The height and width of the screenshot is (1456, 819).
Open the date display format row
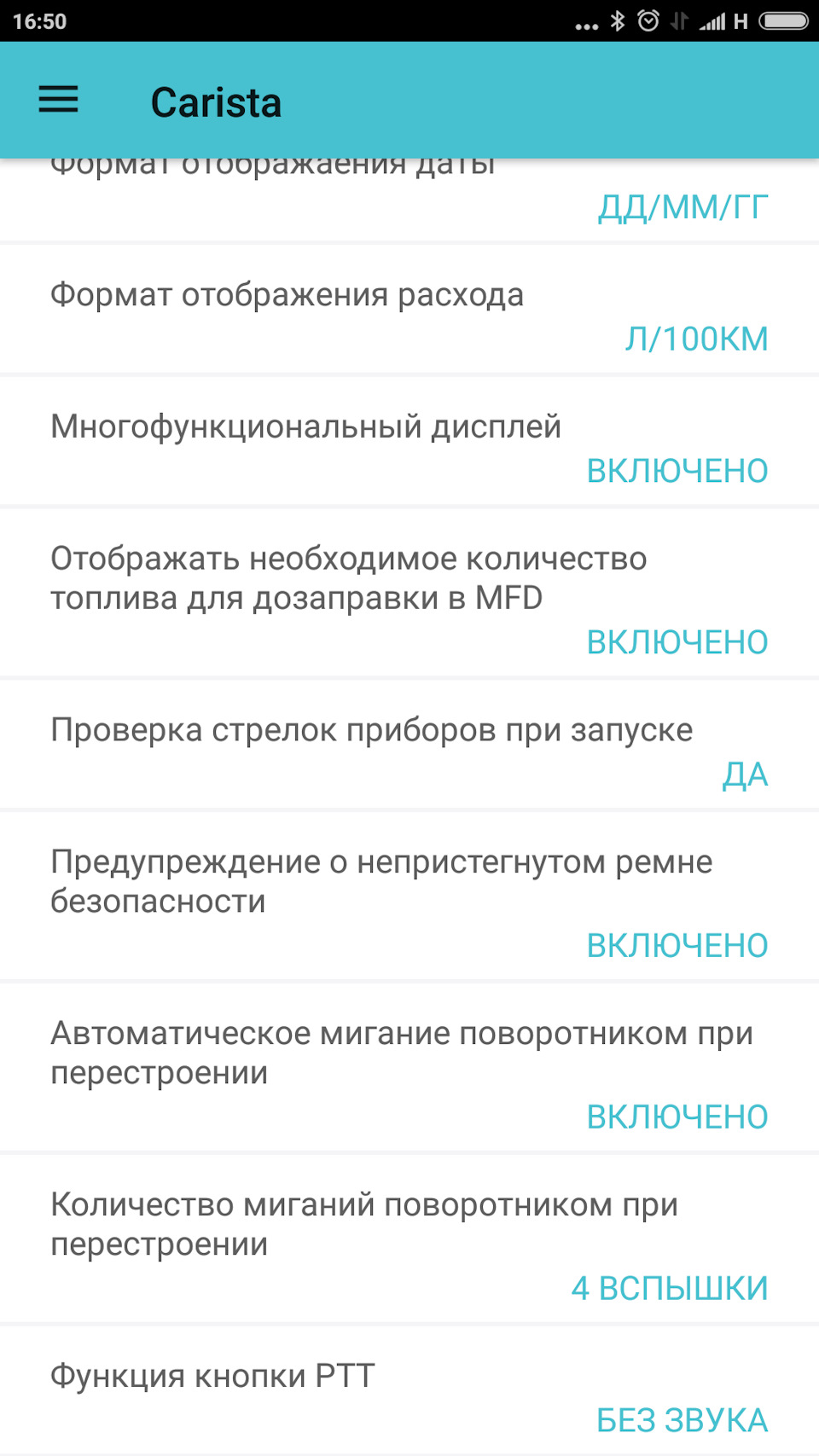click(x=409, y=200)
